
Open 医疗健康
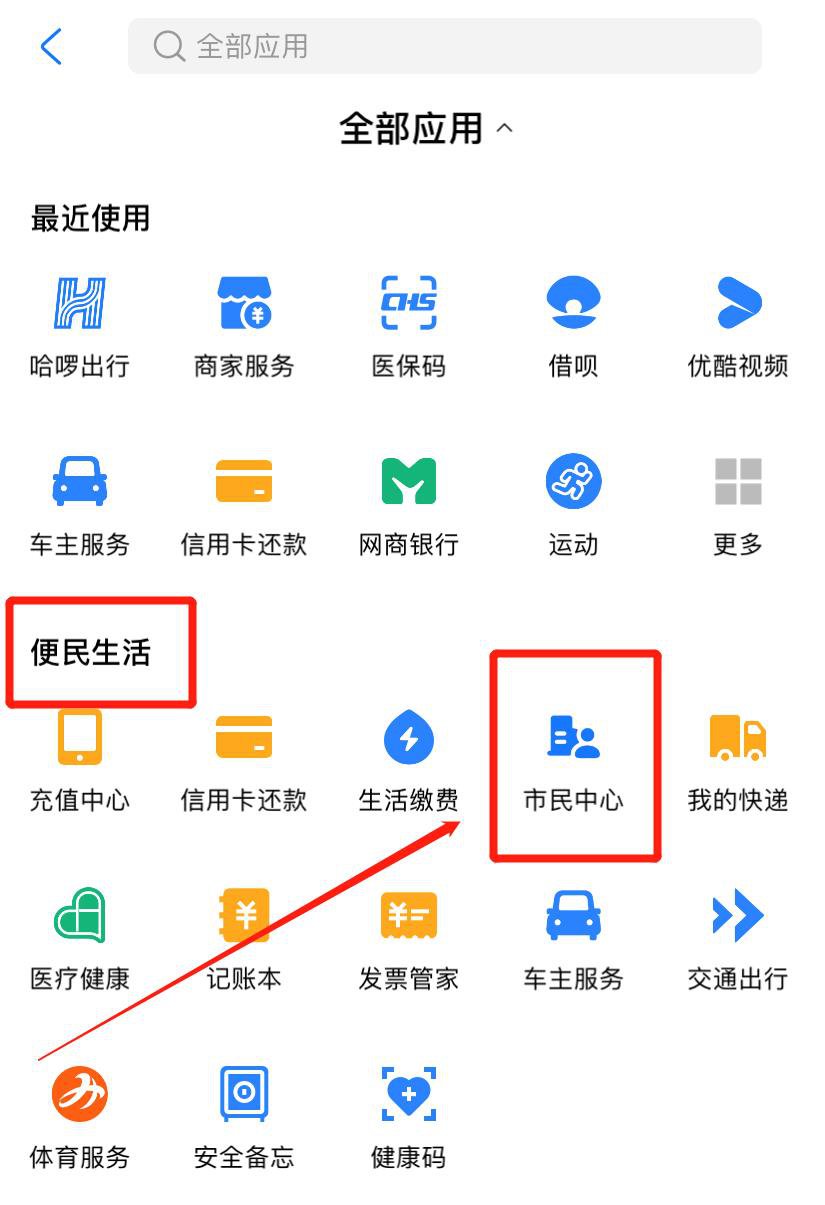(80, 937)
